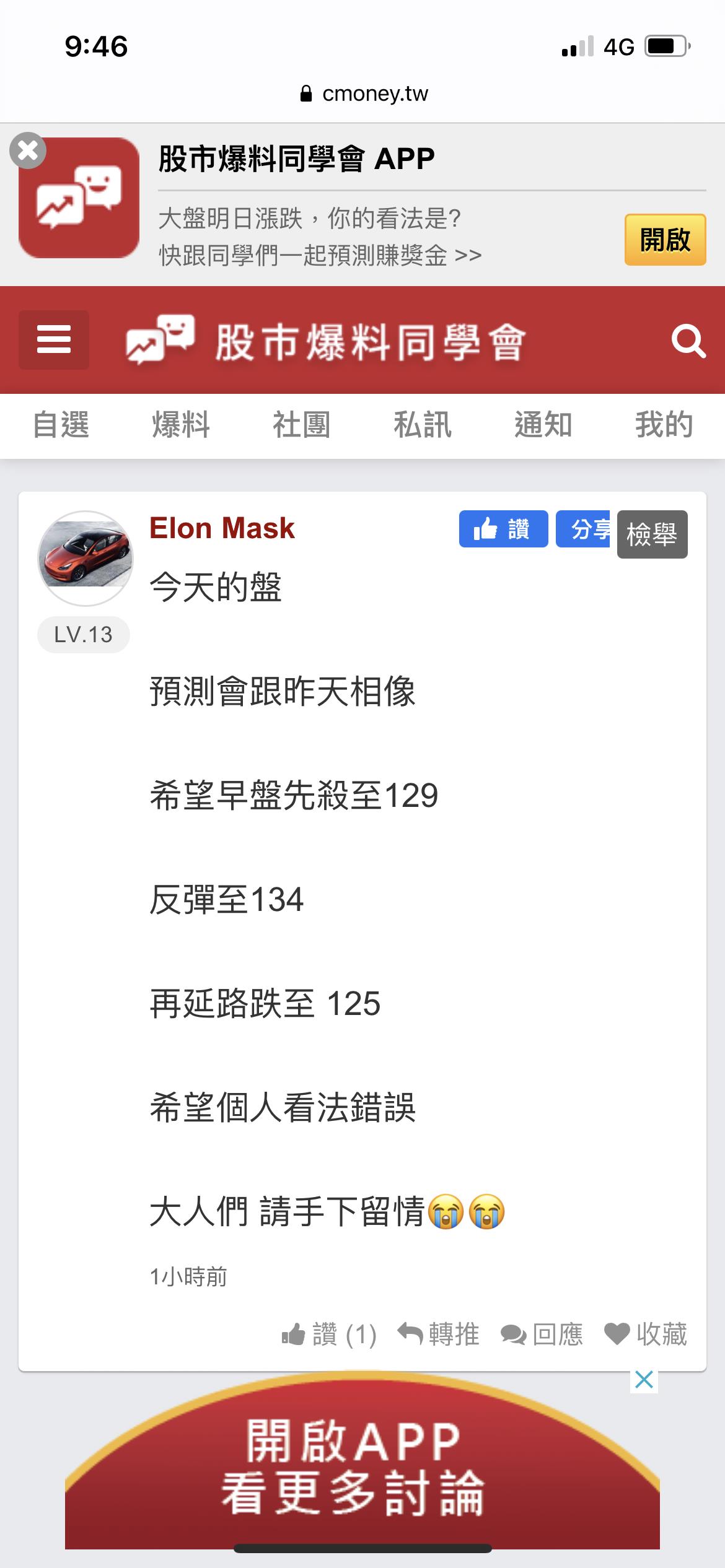Go to the 社團 tab
Screen dimensions: 725x1568
pos(302,425)
